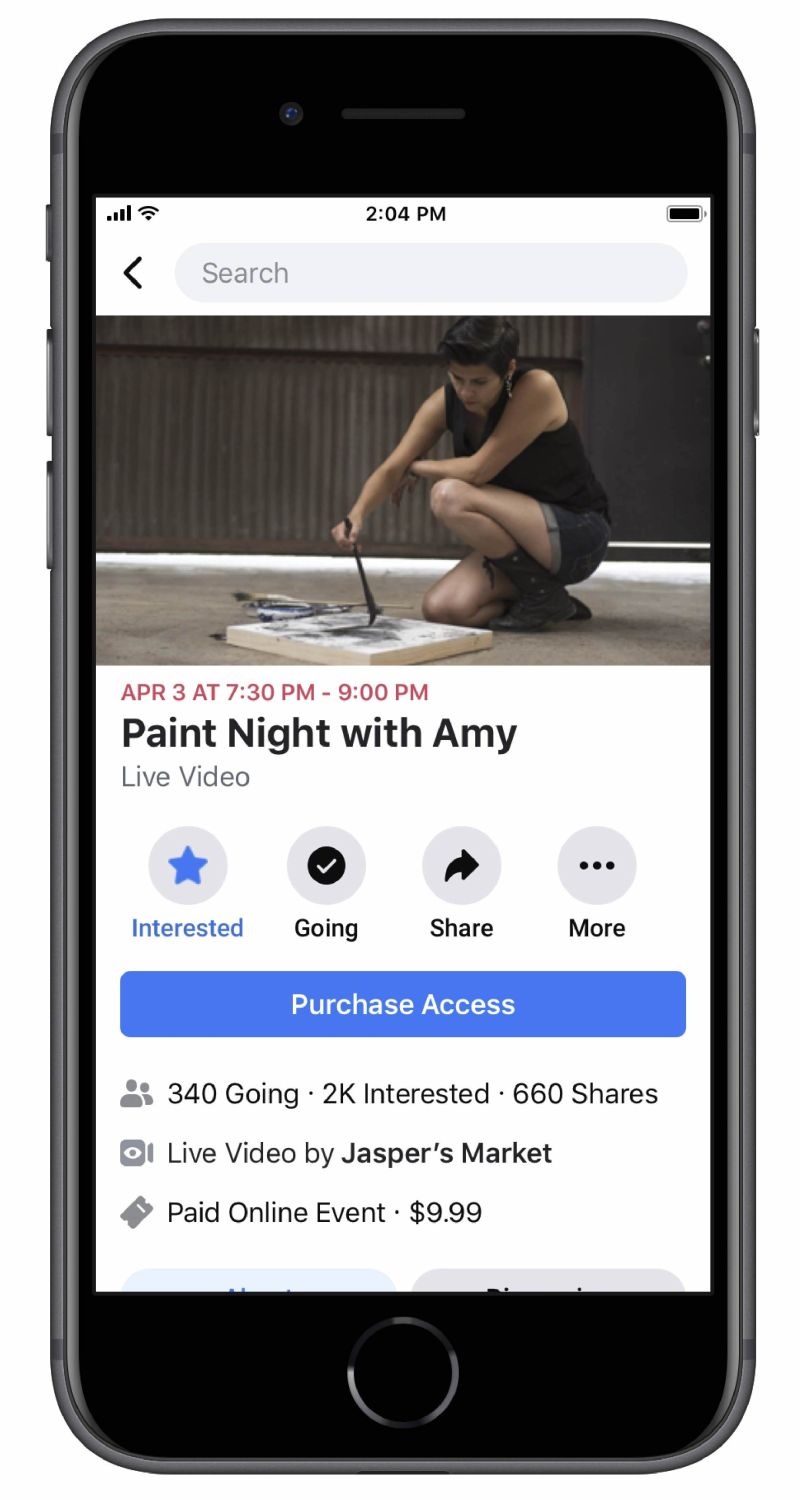Go back using the arrow icon
800x1500 pixels.
[133, 272]
